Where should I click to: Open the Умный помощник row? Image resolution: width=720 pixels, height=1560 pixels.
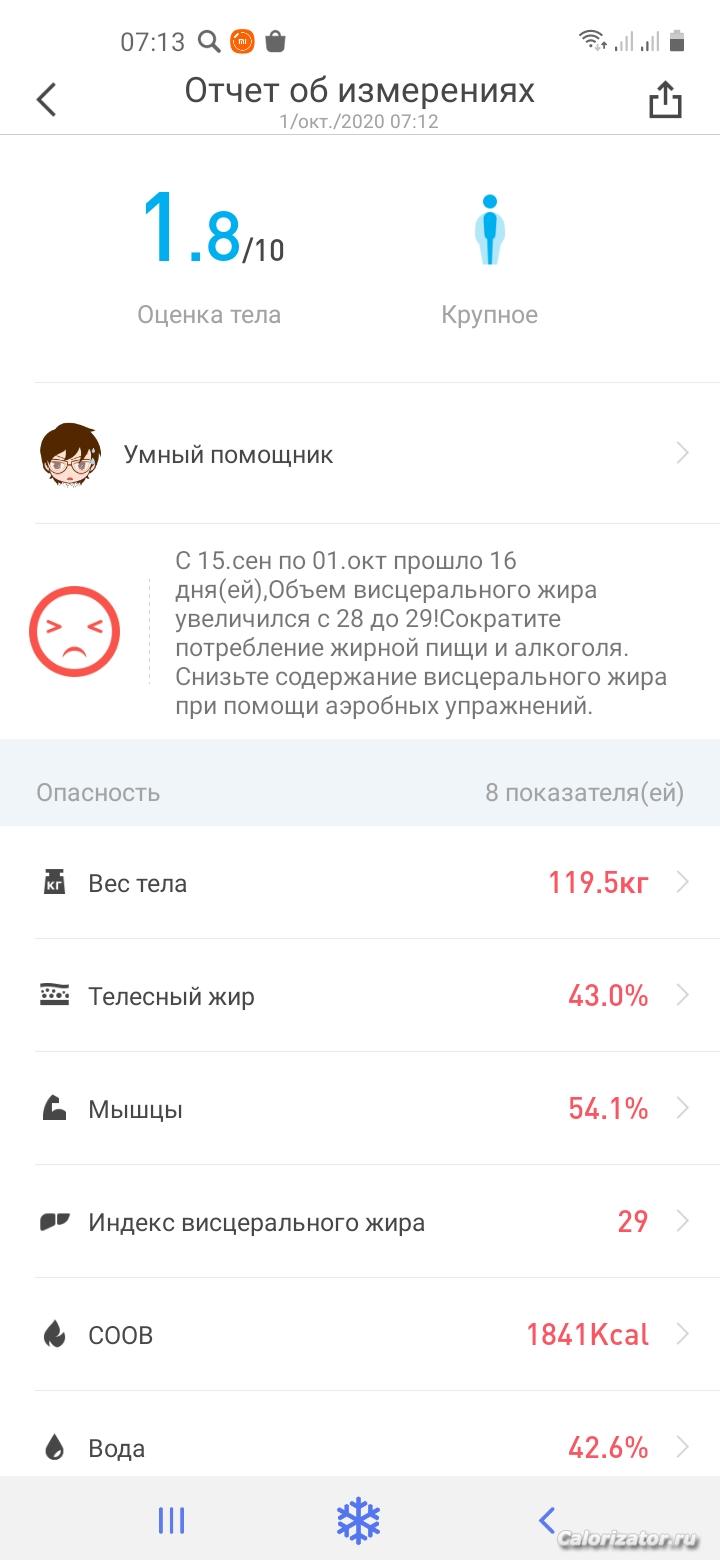(360, 454)
